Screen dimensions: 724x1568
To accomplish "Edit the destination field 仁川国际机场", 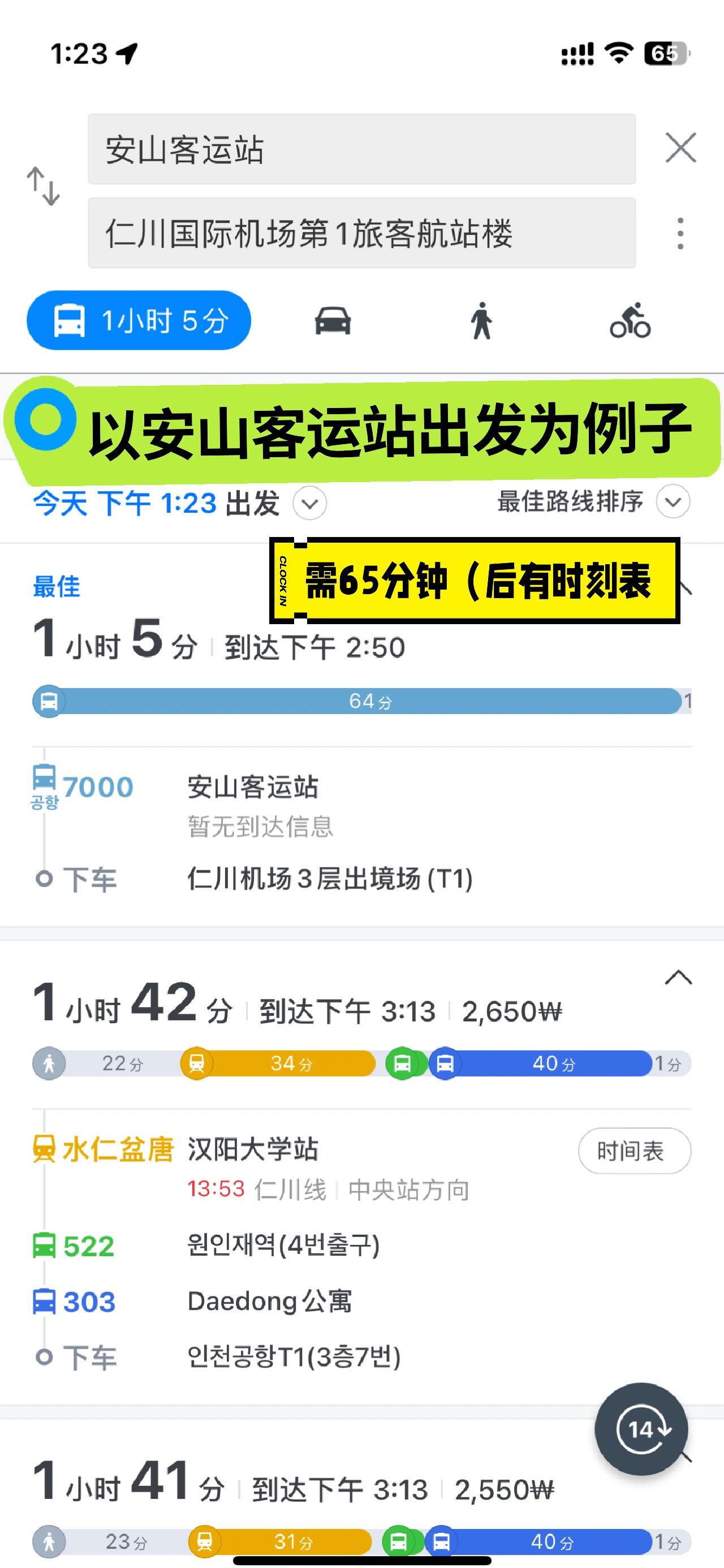I will [x=361, y=233].
